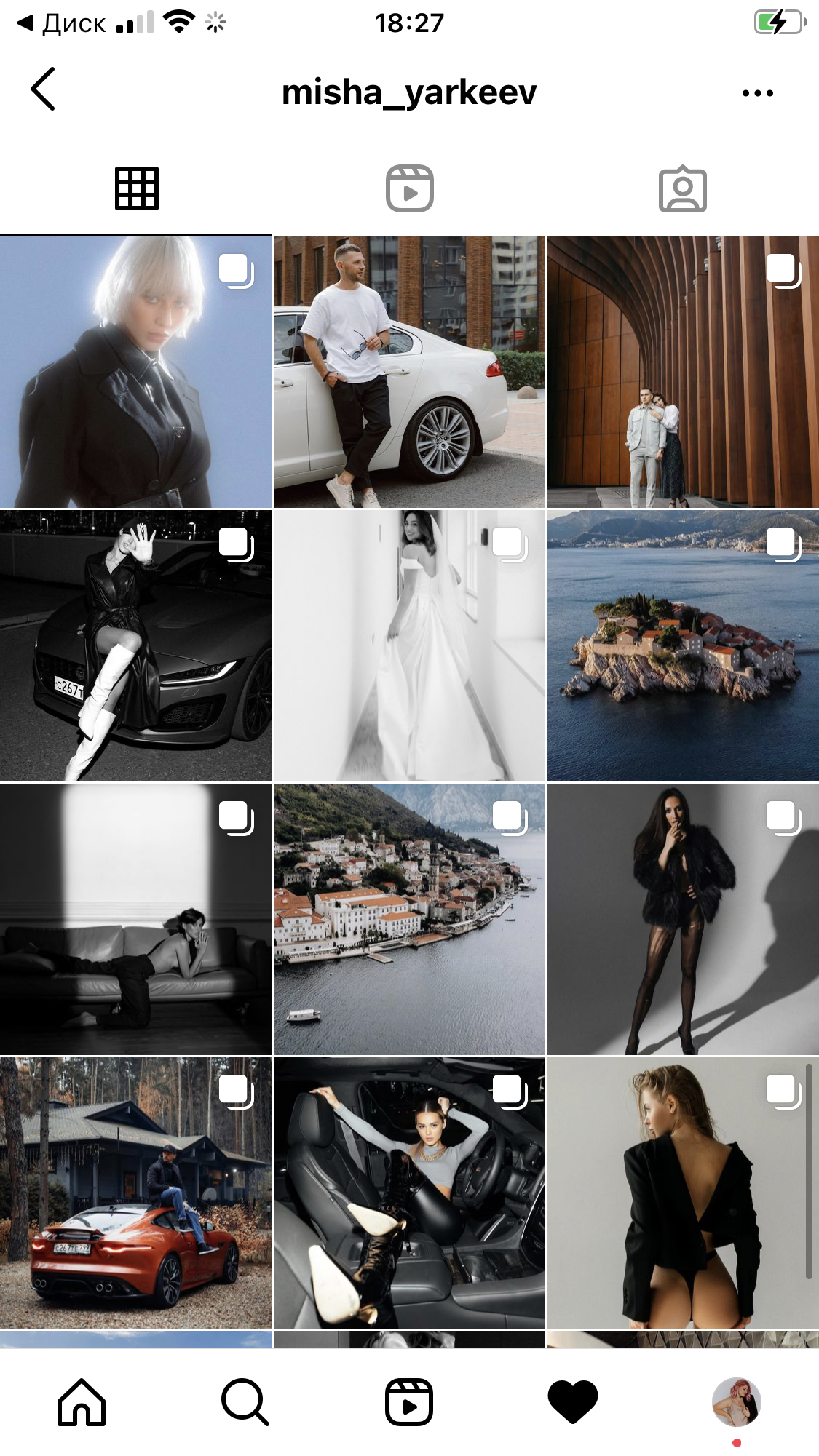Open the woman lying on sofa post

(135, 919)
